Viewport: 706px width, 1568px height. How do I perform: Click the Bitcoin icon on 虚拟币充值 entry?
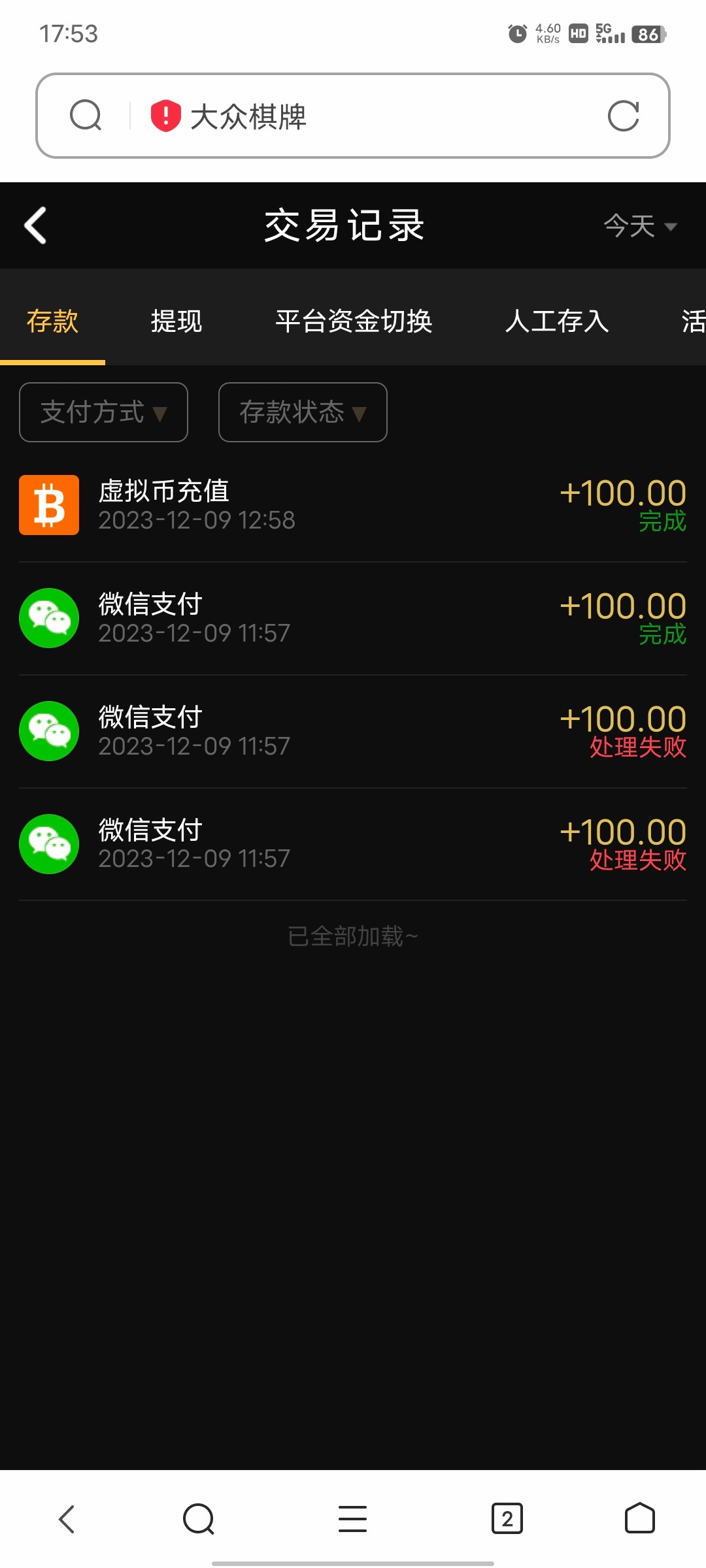pyautogui.click(x=49, y=504)
